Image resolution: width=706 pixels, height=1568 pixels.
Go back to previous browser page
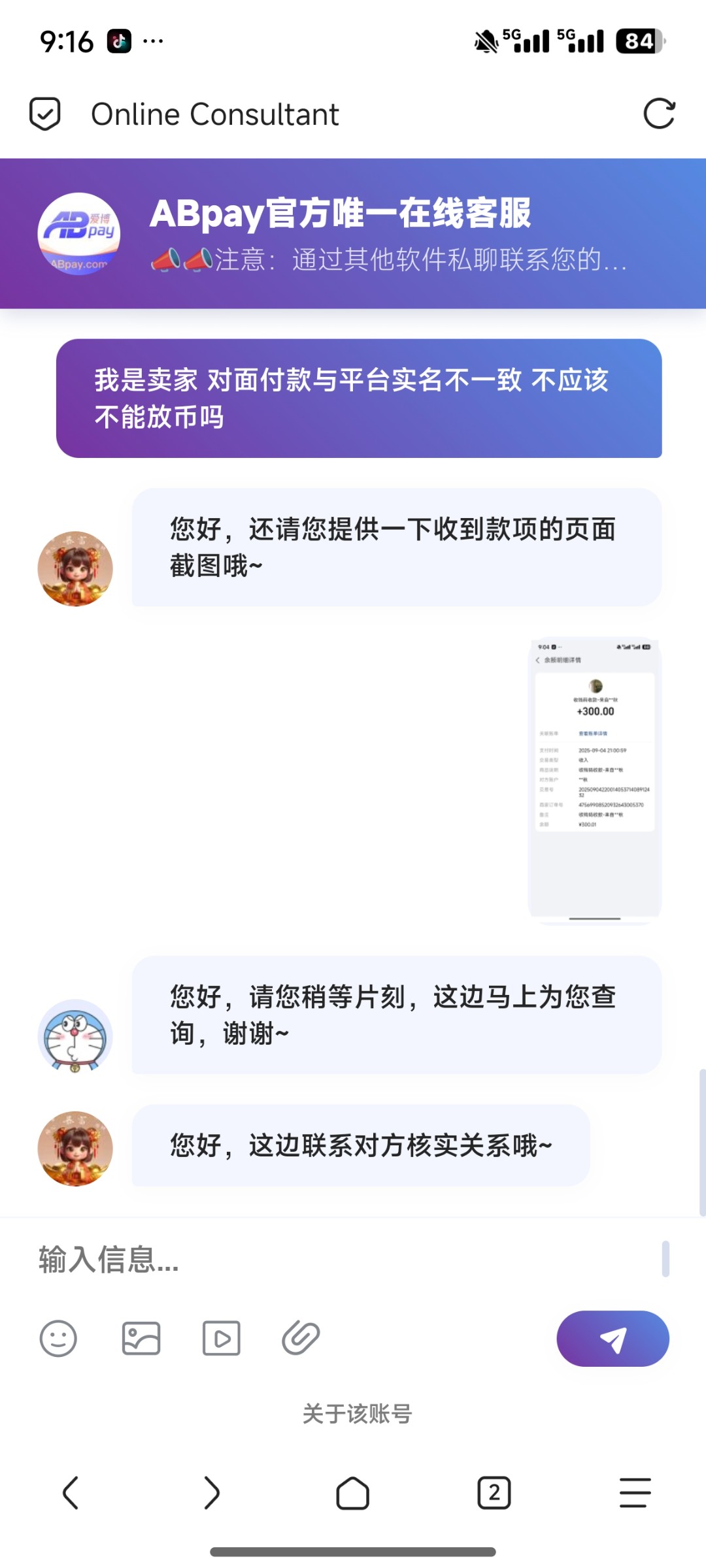pos(71,1494)
